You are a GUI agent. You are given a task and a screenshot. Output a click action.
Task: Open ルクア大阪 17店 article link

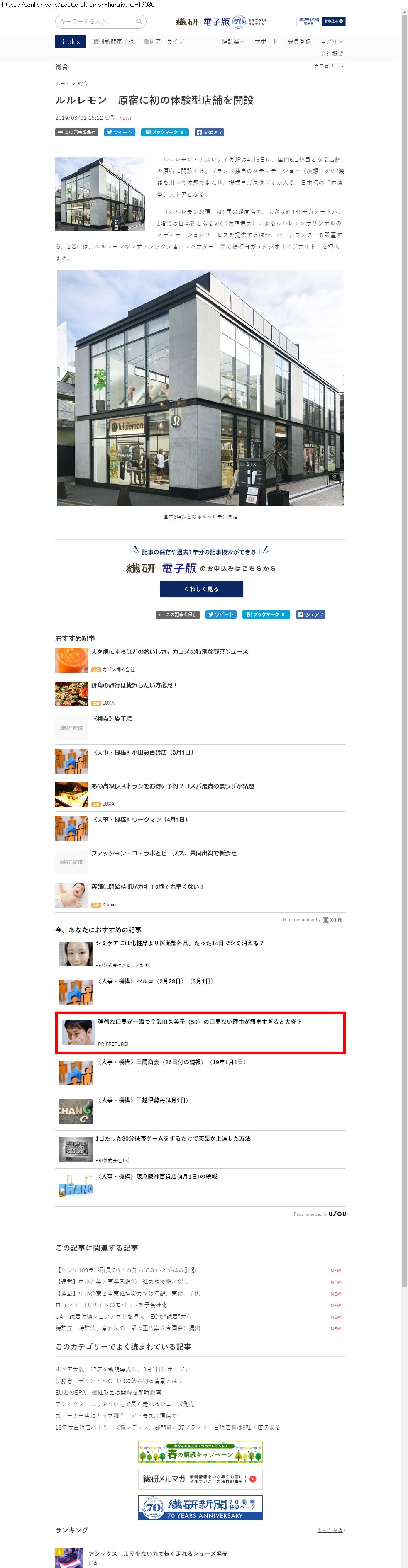tap(122, 1369)
